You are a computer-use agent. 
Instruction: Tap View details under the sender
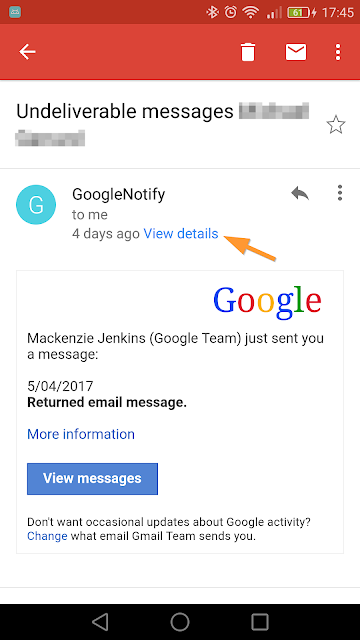click(181, 234)
